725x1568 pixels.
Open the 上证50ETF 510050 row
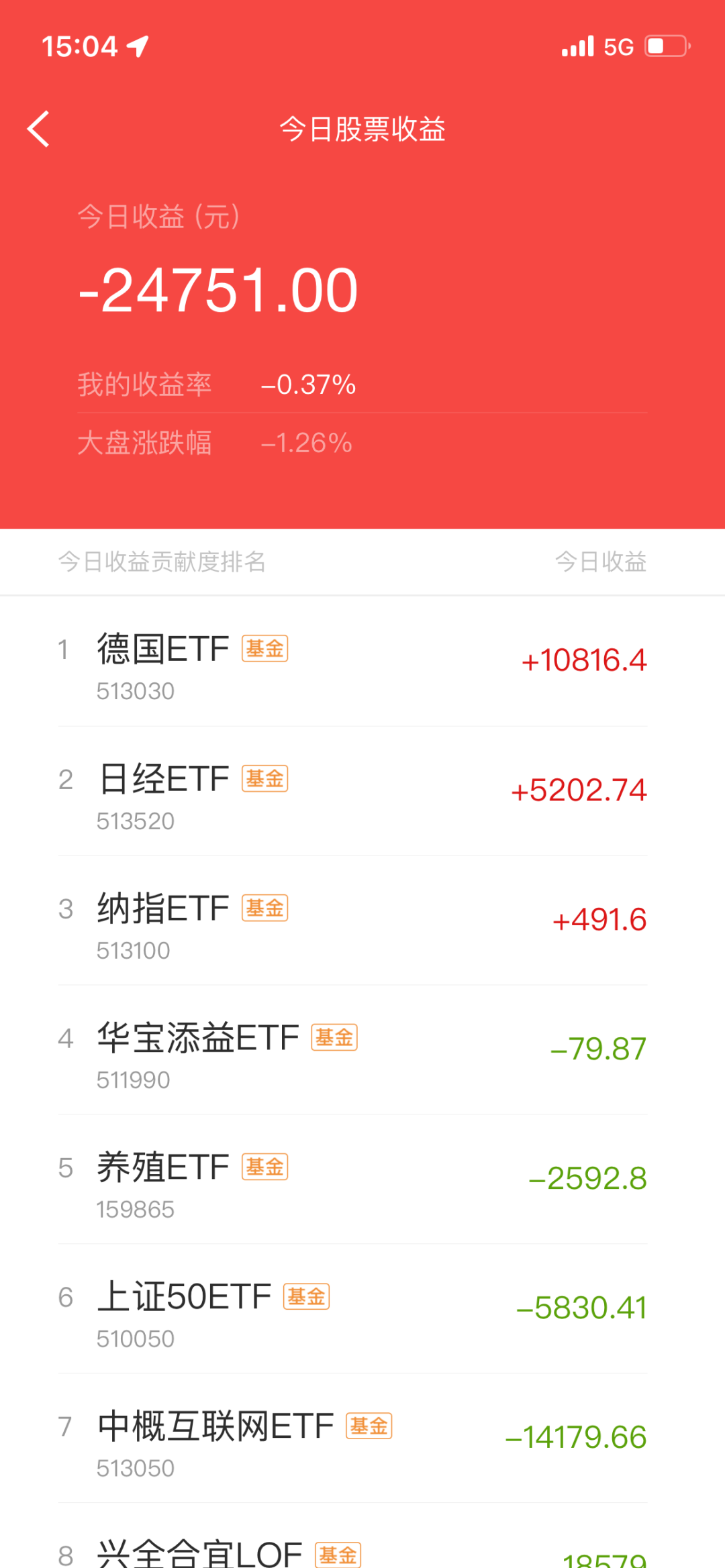tap(362, 1309)
